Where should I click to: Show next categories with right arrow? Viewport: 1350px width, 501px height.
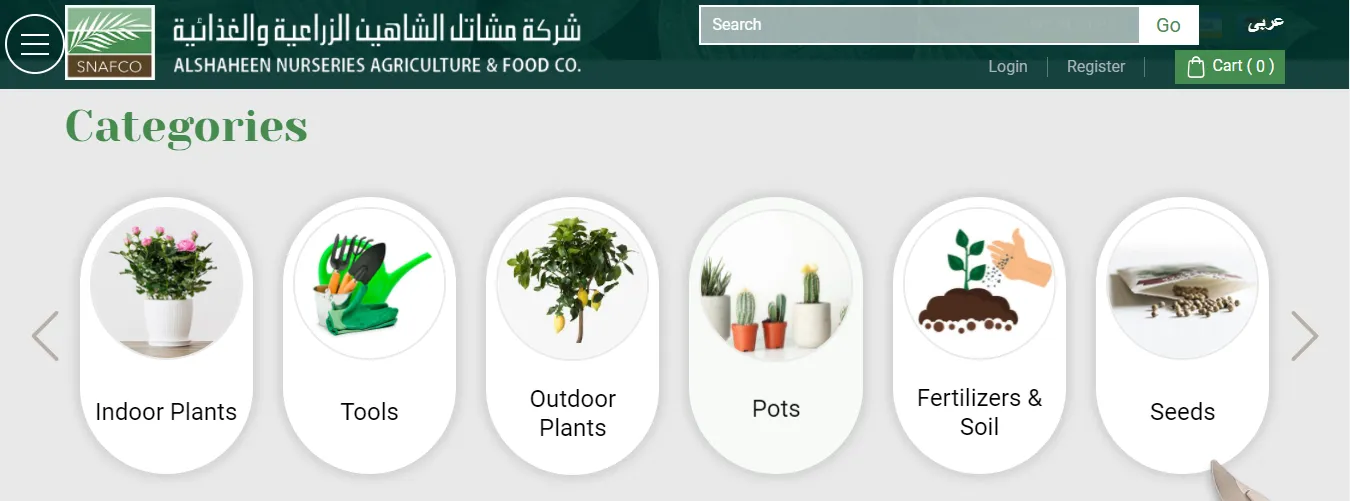(x=1304, y=336)
